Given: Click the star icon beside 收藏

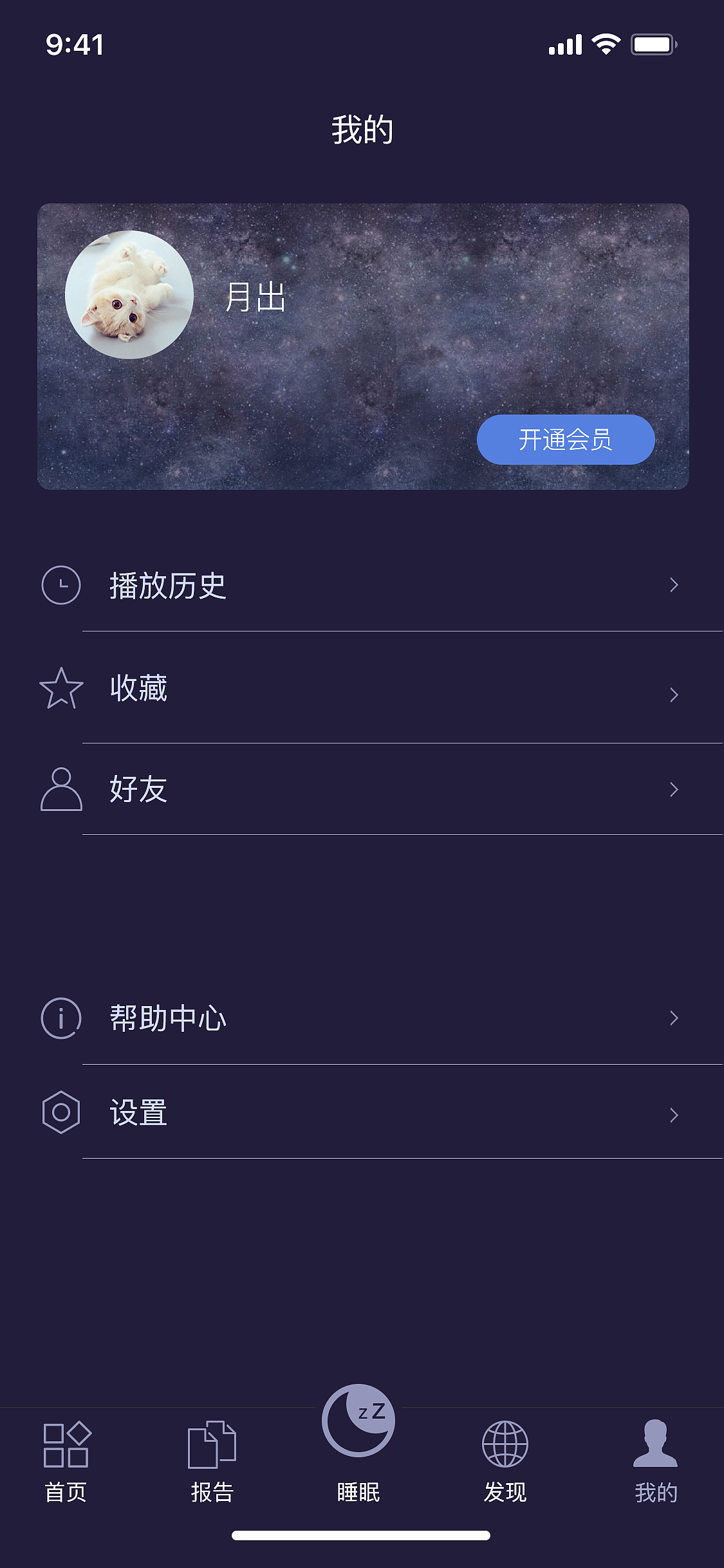Looking at the screenshot, I should pos(60,687).
